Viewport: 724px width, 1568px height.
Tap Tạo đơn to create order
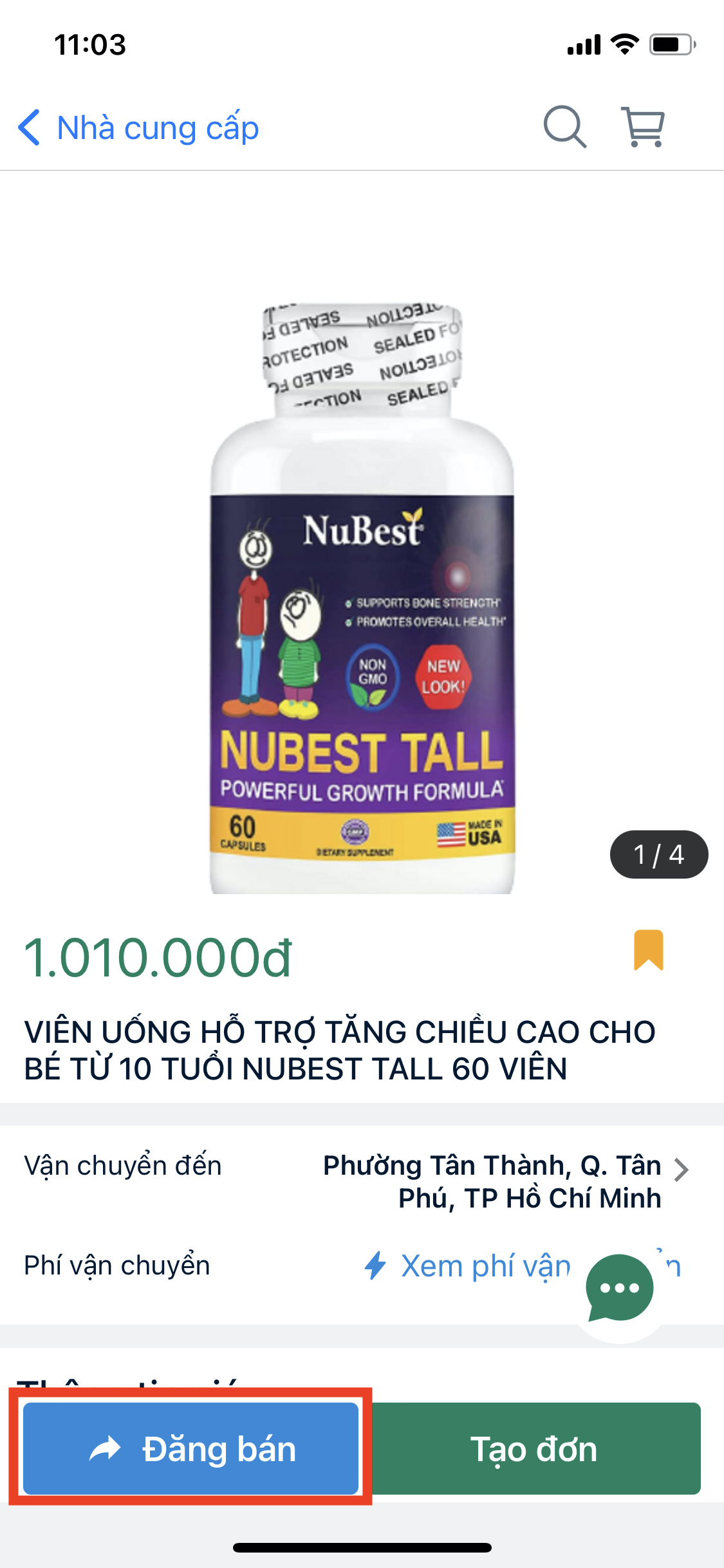tap(534, 1448)
